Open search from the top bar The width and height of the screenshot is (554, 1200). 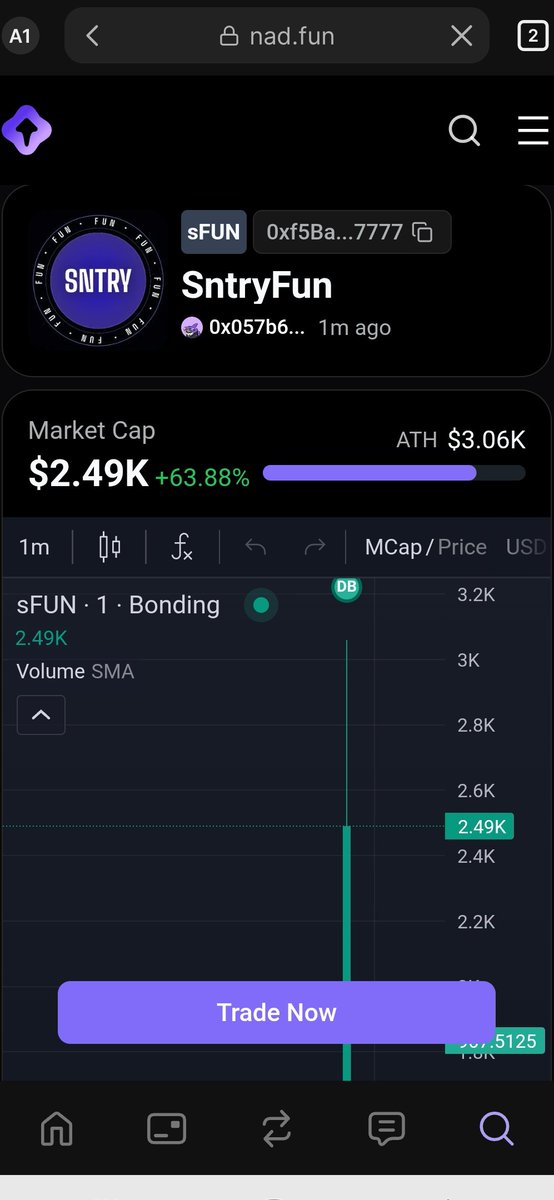[464, 130]
